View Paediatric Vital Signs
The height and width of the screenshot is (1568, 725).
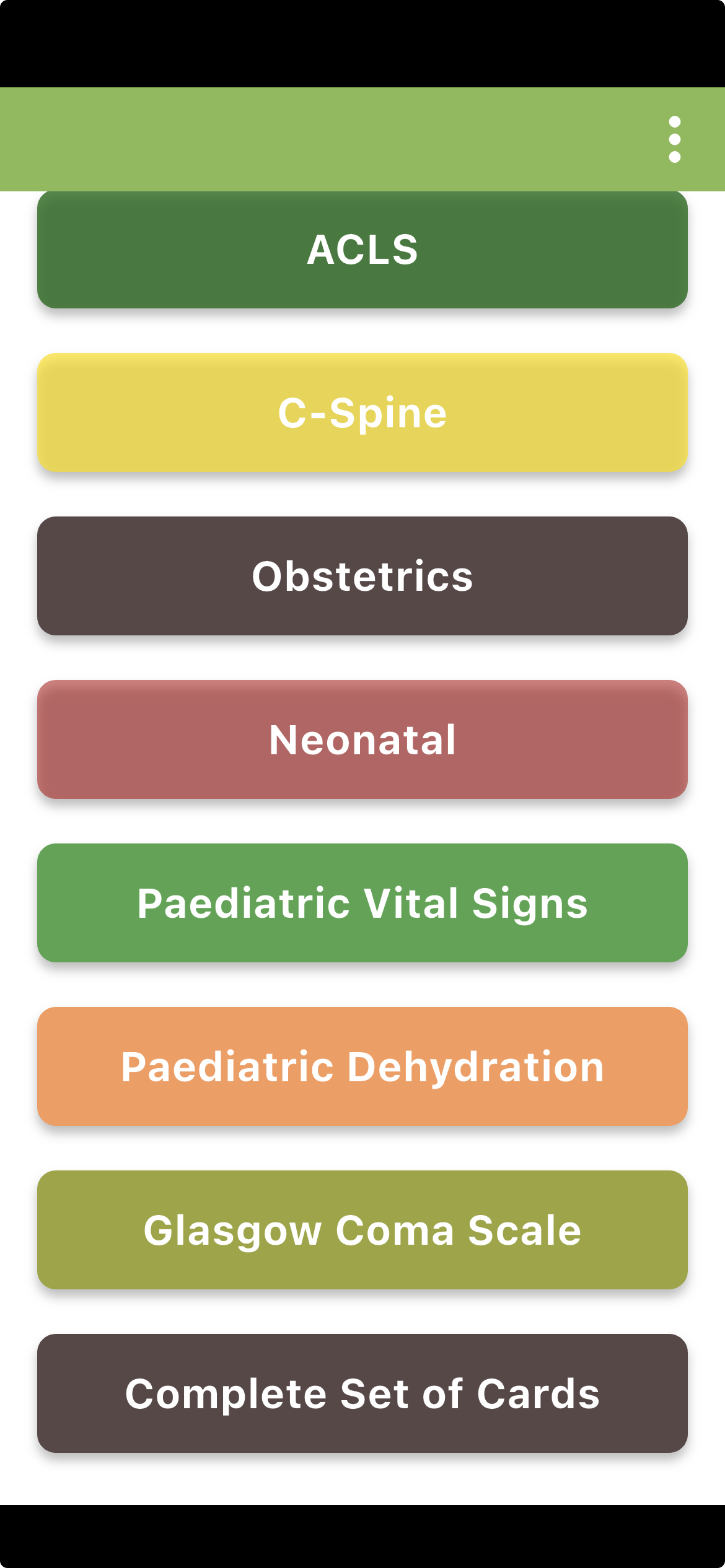pyautogui.click(x=362, y=903)
